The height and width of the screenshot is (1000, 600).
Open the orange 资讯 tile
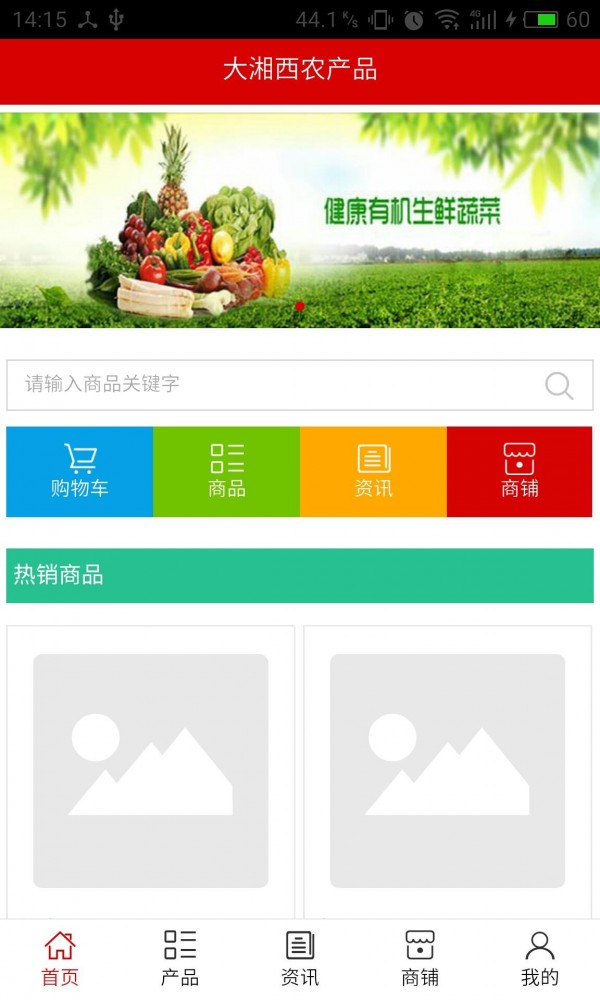[373, 472]
